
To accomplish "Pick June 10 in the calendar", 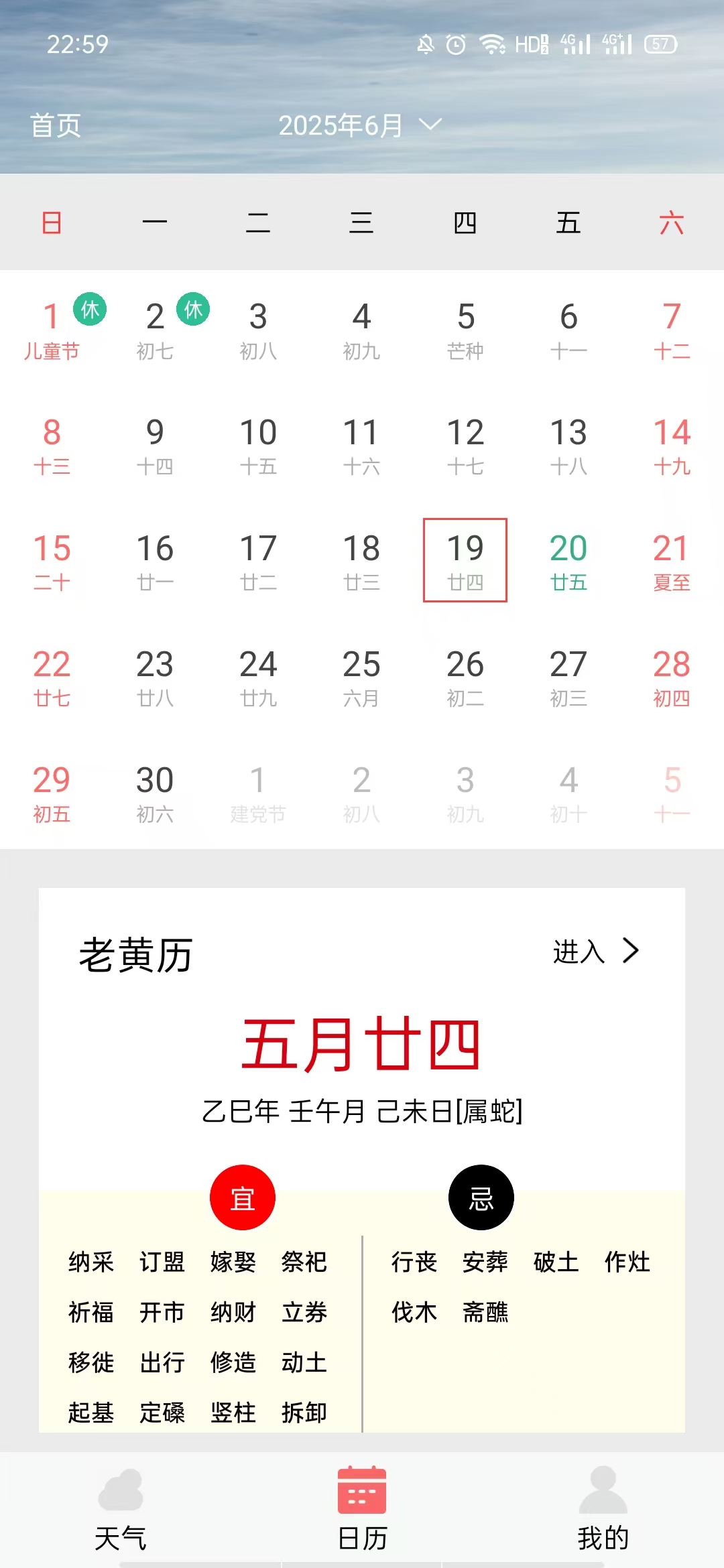I will [x=259, y=445].
